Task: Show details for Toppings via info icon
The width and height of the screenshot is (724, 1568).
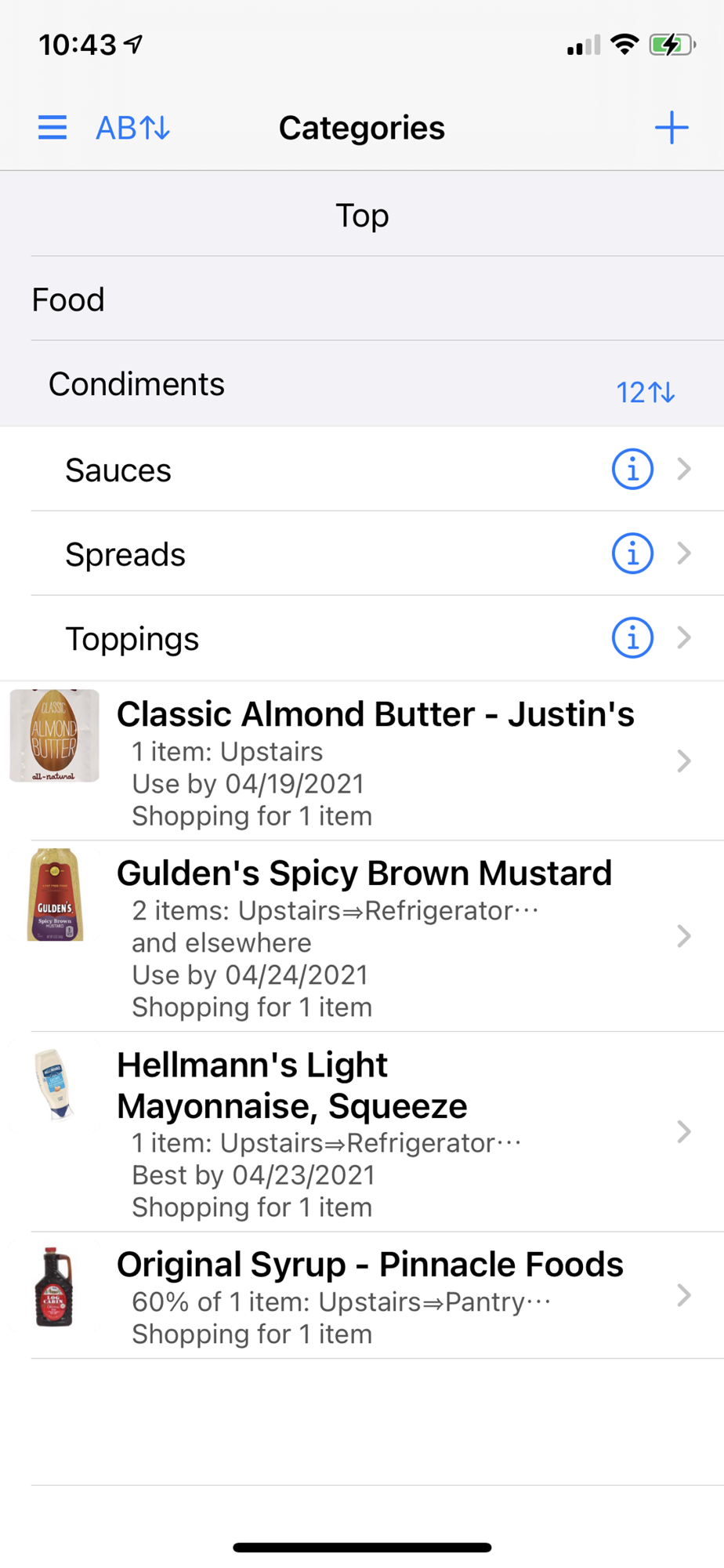Action: pyautogui.click(x=632, y=637)
